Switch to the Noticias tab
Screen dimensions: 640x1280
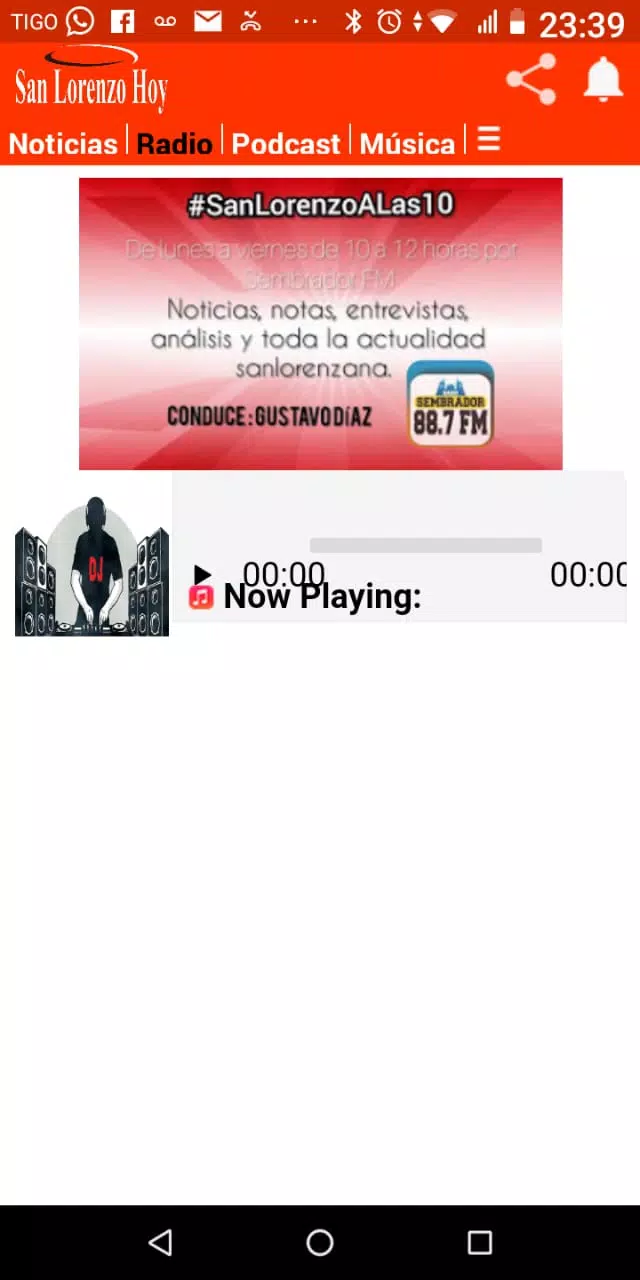63,144
